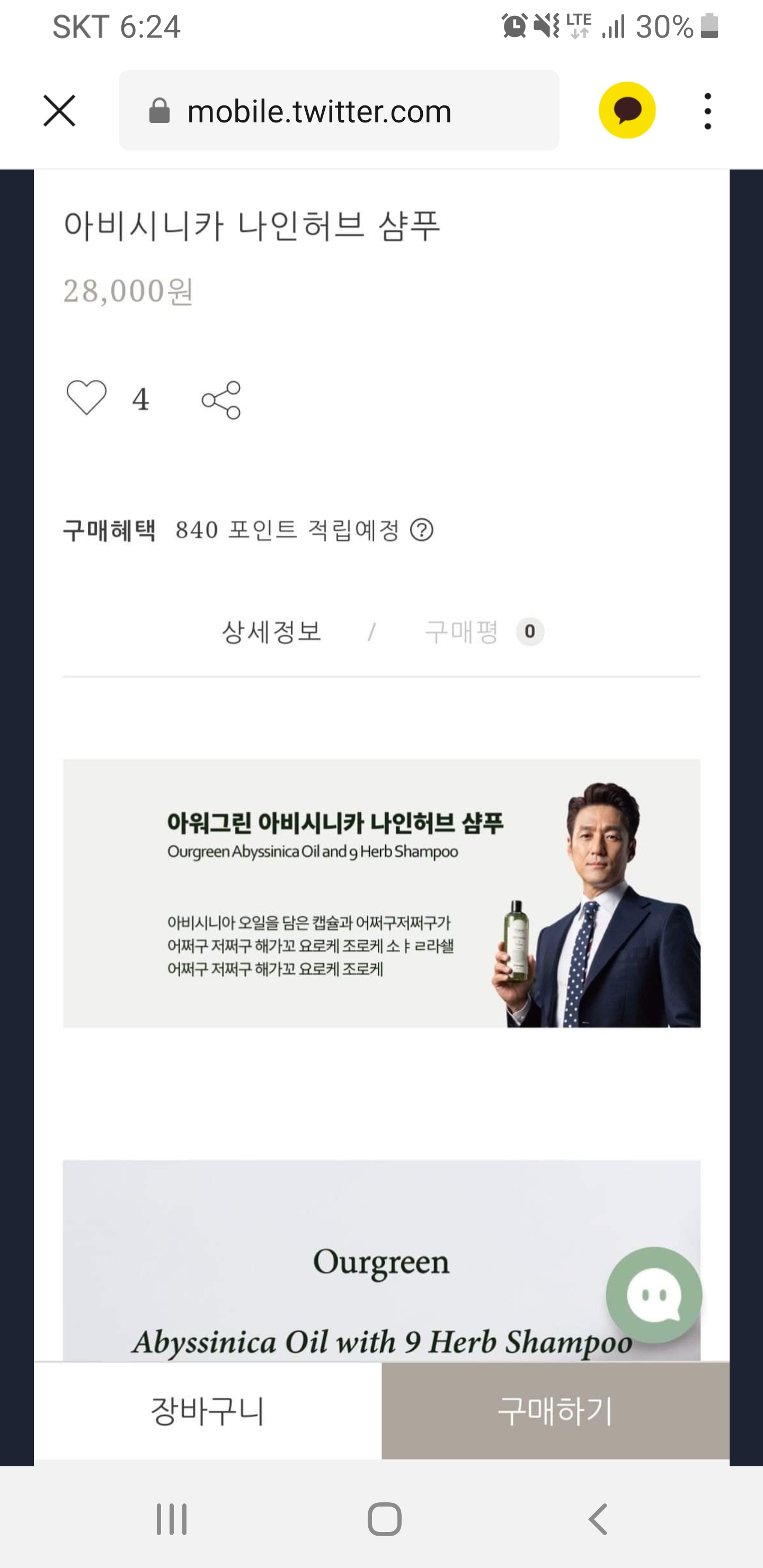The image size is (763, 1568).
Task: Open the green chat support bubble
Action: pos(653,1295)
